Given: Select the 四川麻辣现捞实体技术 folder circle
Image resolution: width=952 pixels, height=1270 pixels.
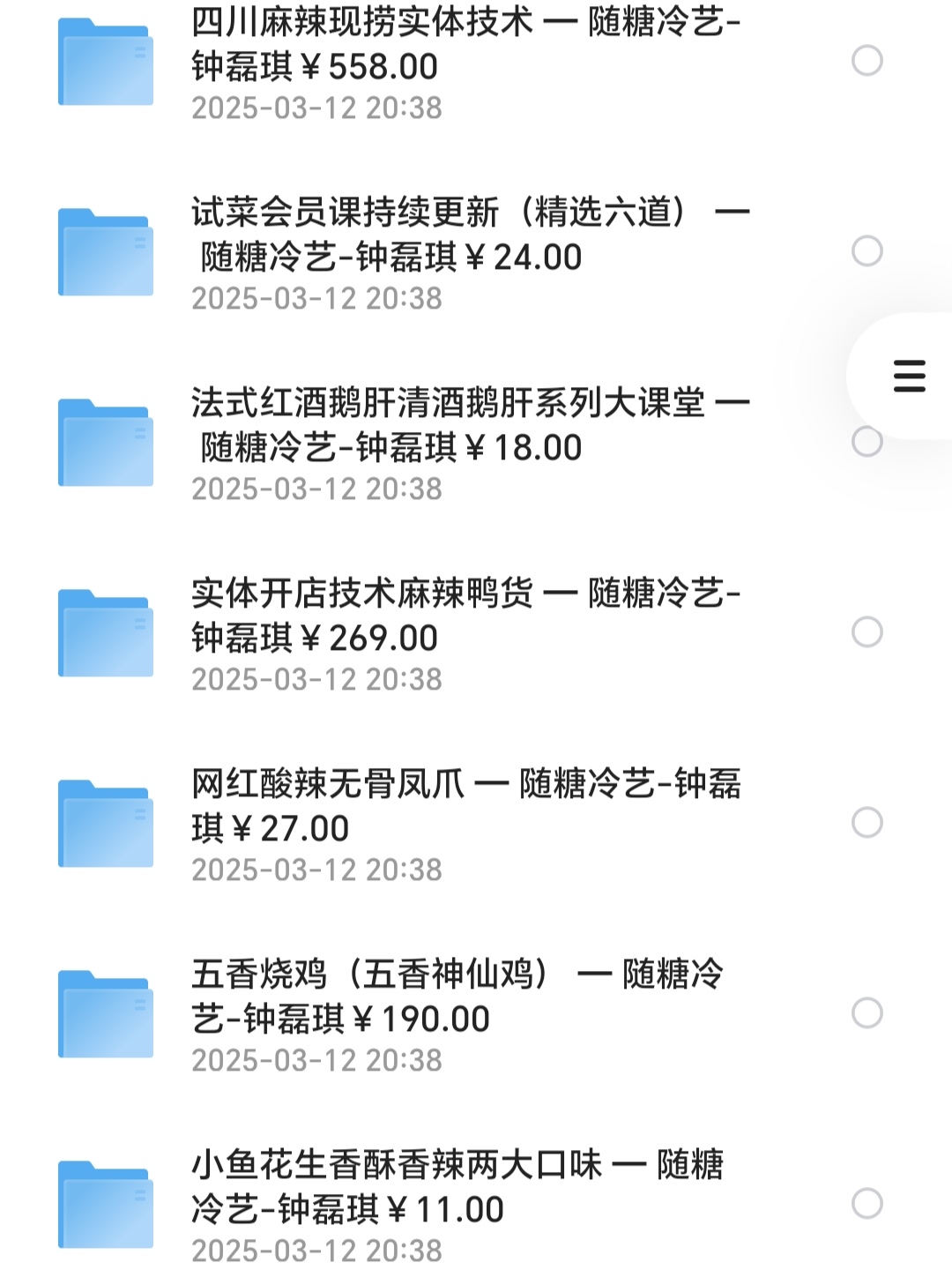Looking at the screenshot, I should (x=867, y=61).
